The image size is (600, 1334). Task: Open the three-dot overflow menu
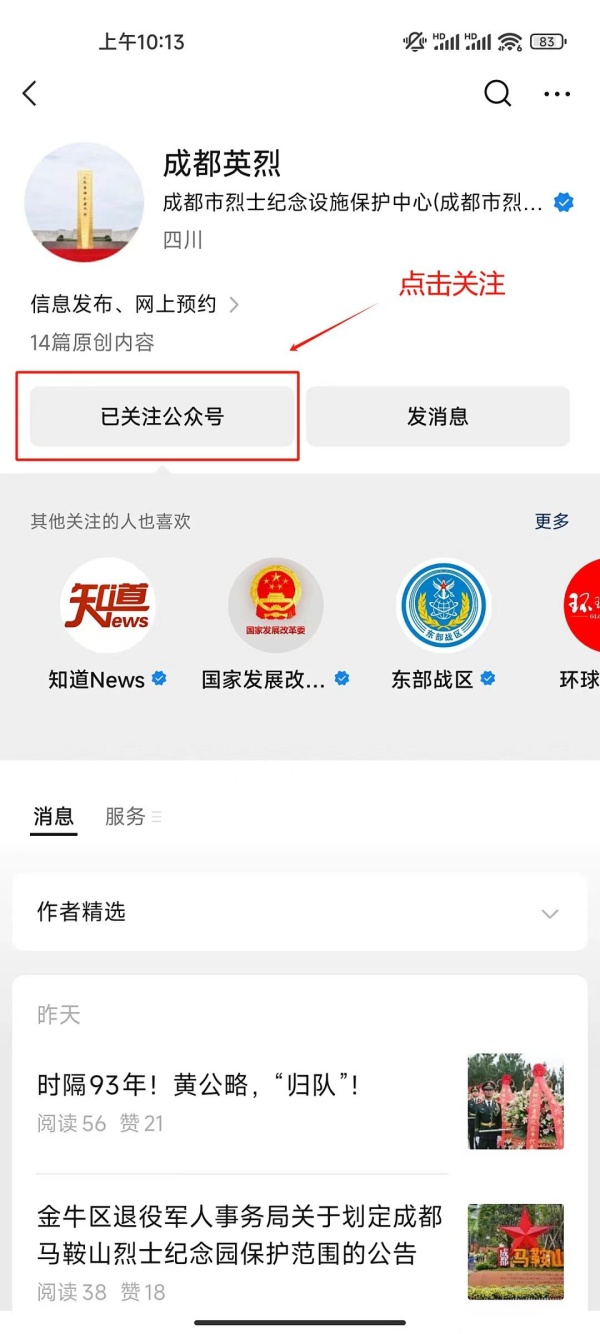coord(557,94)
